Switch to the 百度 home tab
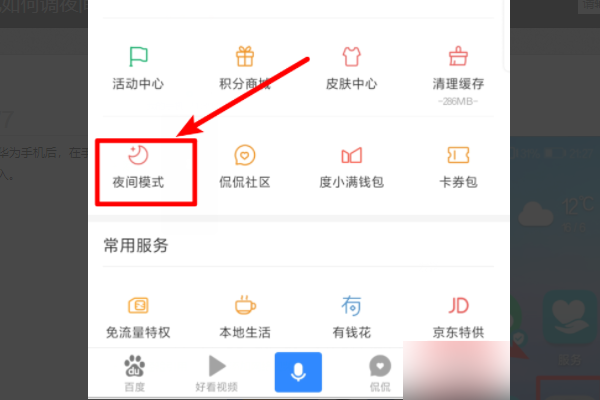The width and height of the screenshot is (600, 400). [133, 373]
